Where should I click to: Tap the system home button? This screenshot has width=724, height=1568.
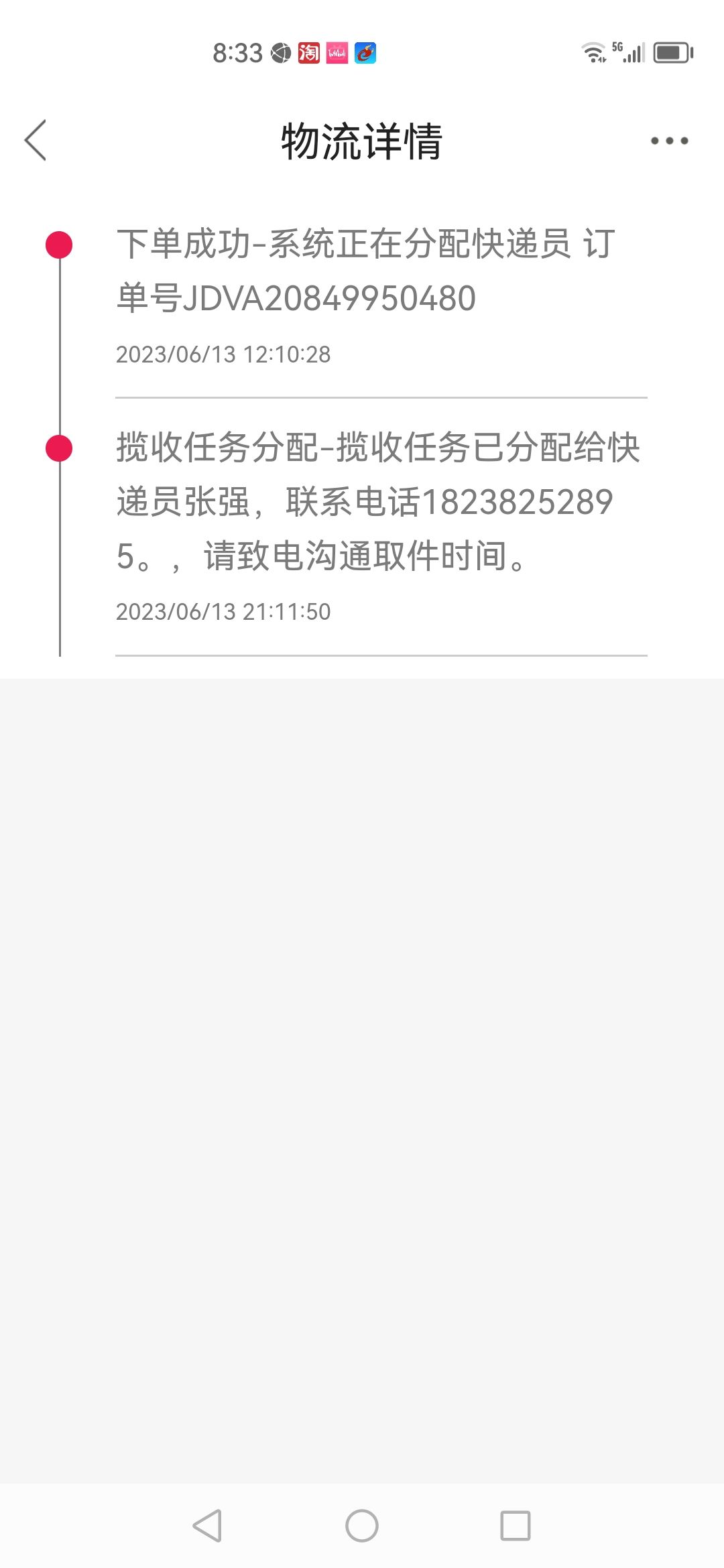click(x=362, y=1526)
